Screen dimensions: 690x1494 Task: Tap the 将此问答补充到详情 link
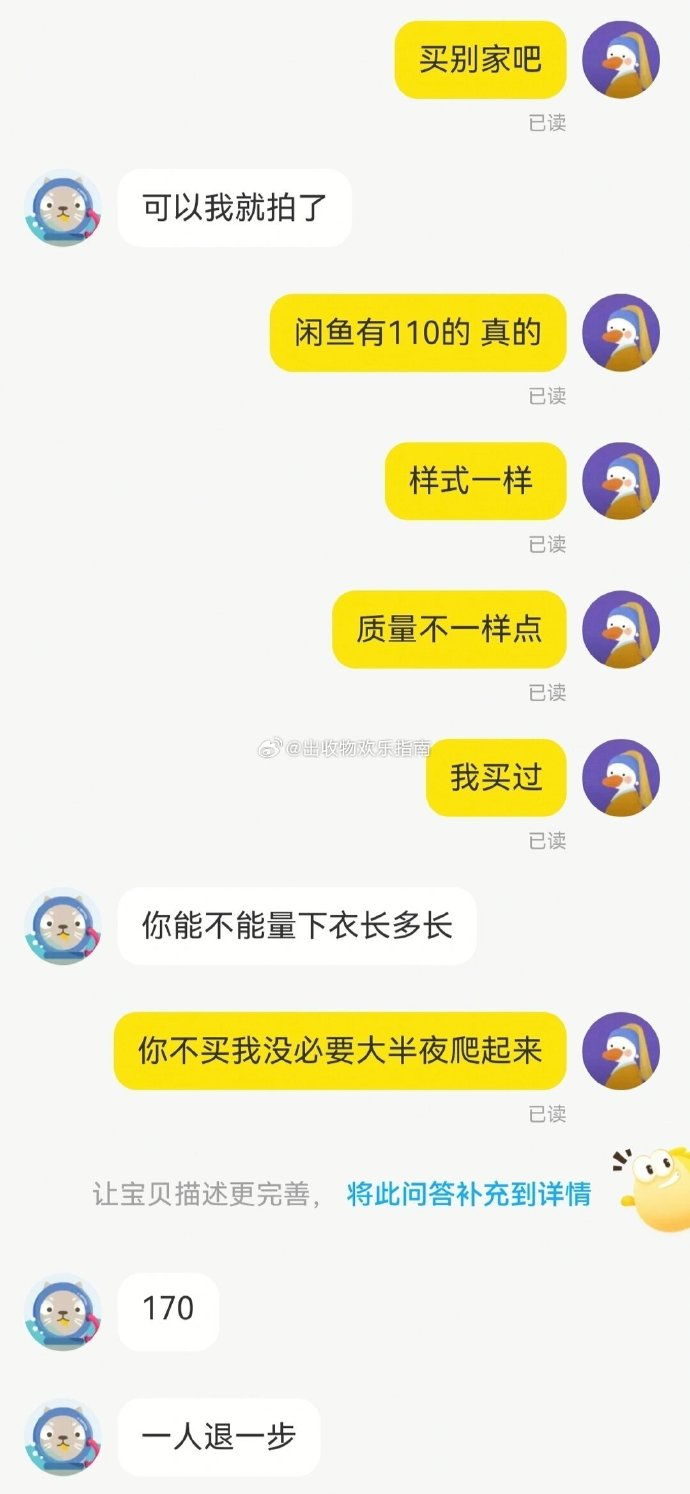(x=468, y=1194)
